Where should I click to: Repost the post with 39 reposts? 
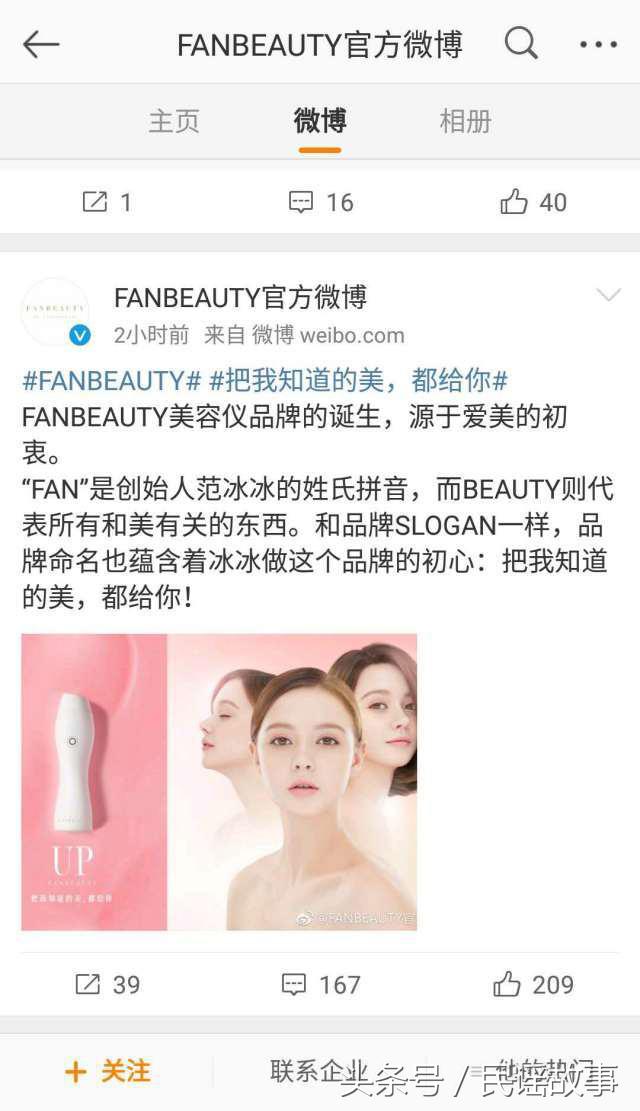107,984
